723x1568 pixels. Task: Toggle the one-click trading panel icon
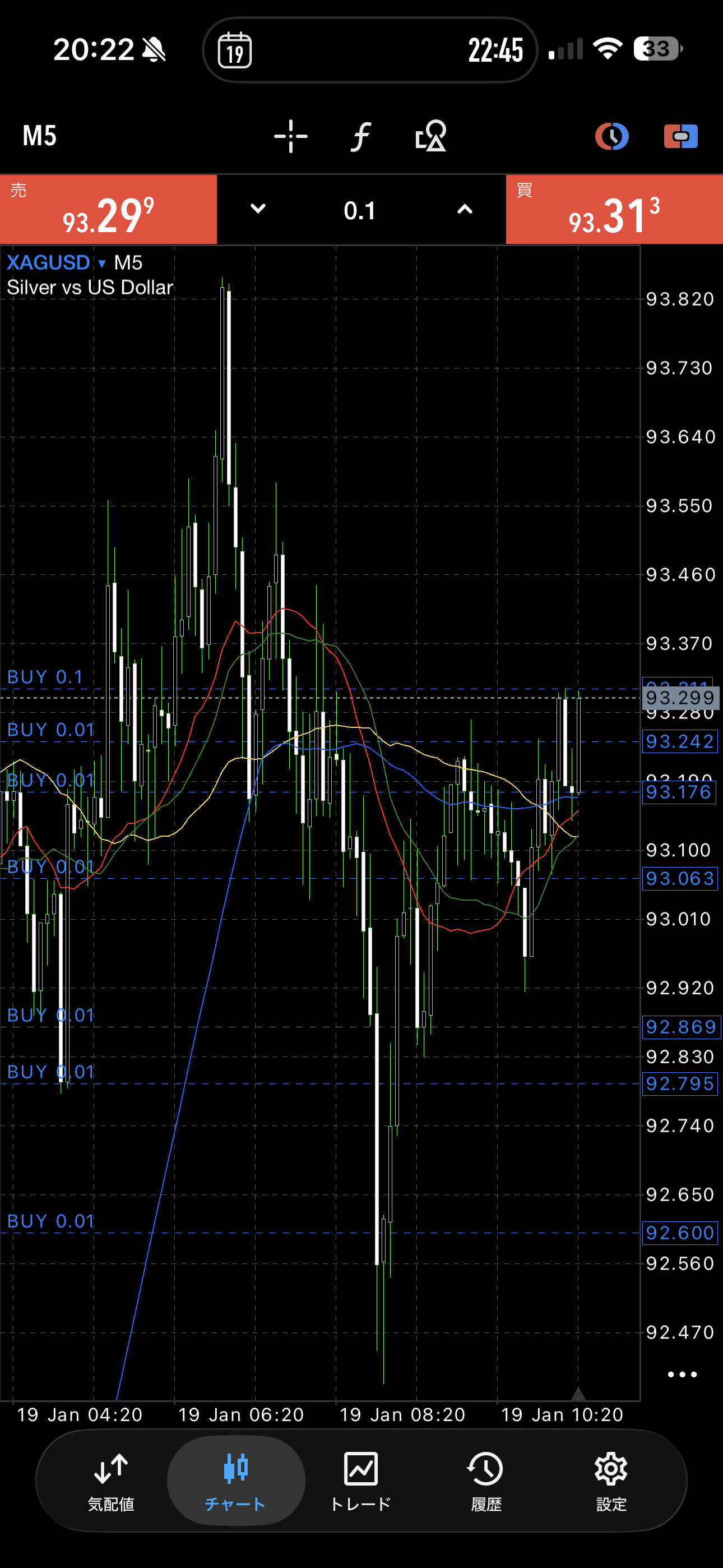[680, 136]
